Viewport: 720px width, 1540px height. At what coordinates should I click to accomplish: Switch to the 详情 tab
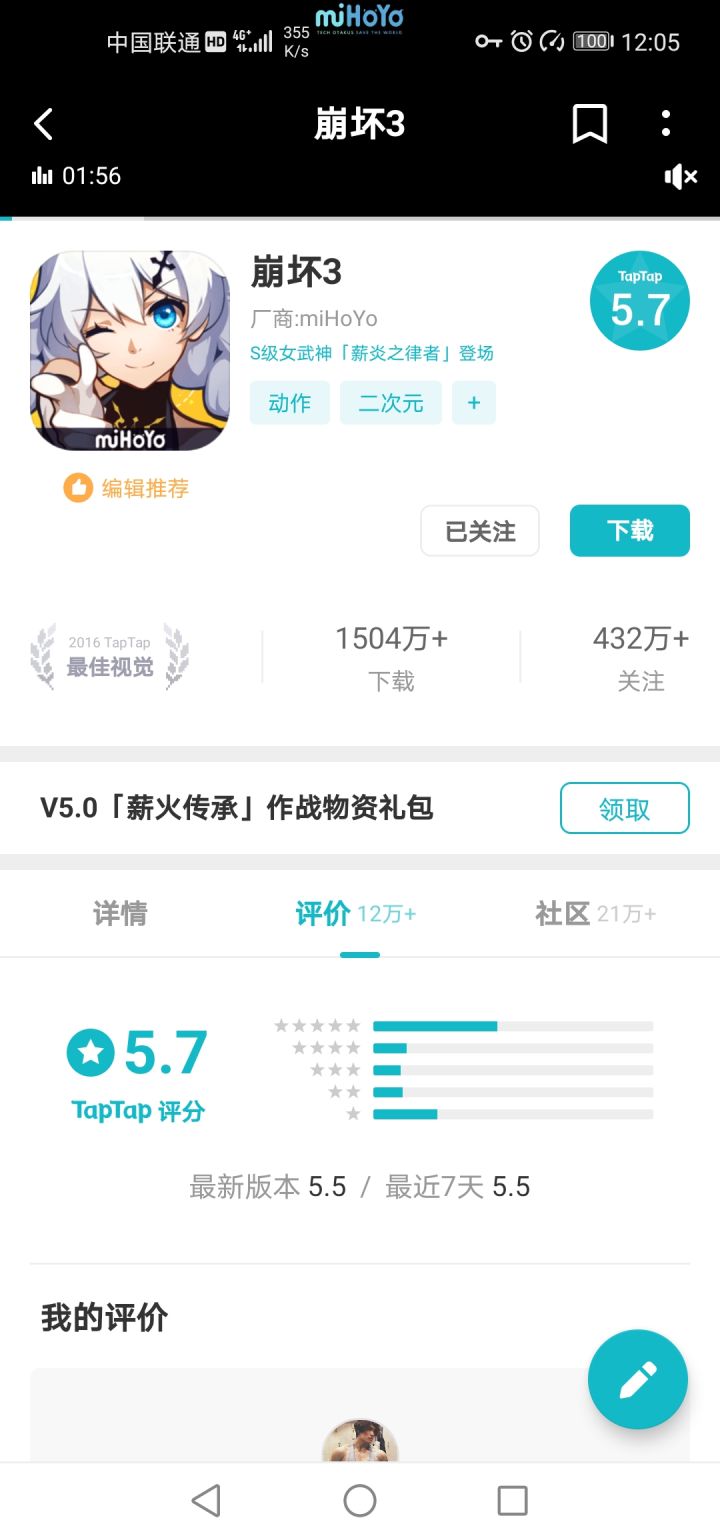[x=119, y=913]
